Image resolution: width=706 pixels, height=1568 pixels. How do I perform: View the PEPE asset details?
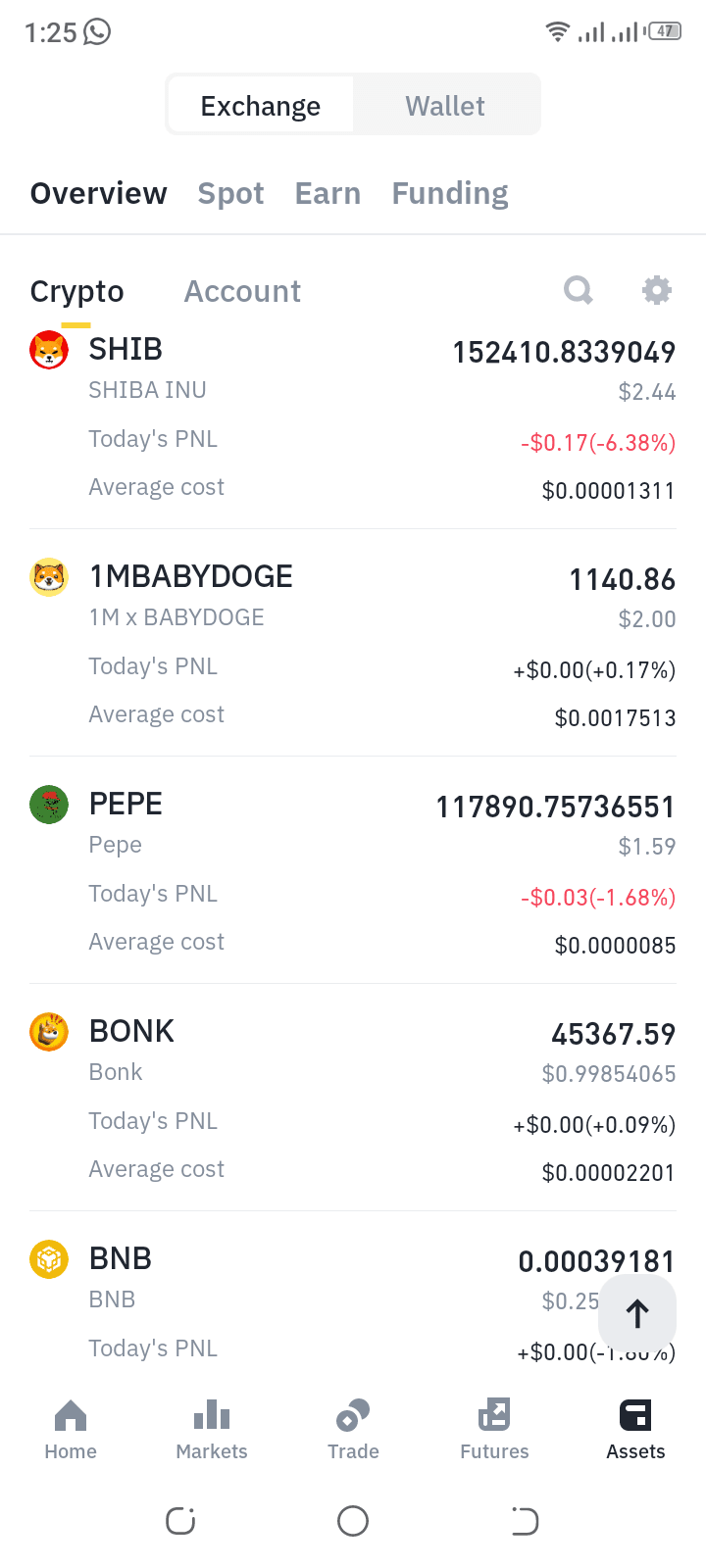[353, 870]
